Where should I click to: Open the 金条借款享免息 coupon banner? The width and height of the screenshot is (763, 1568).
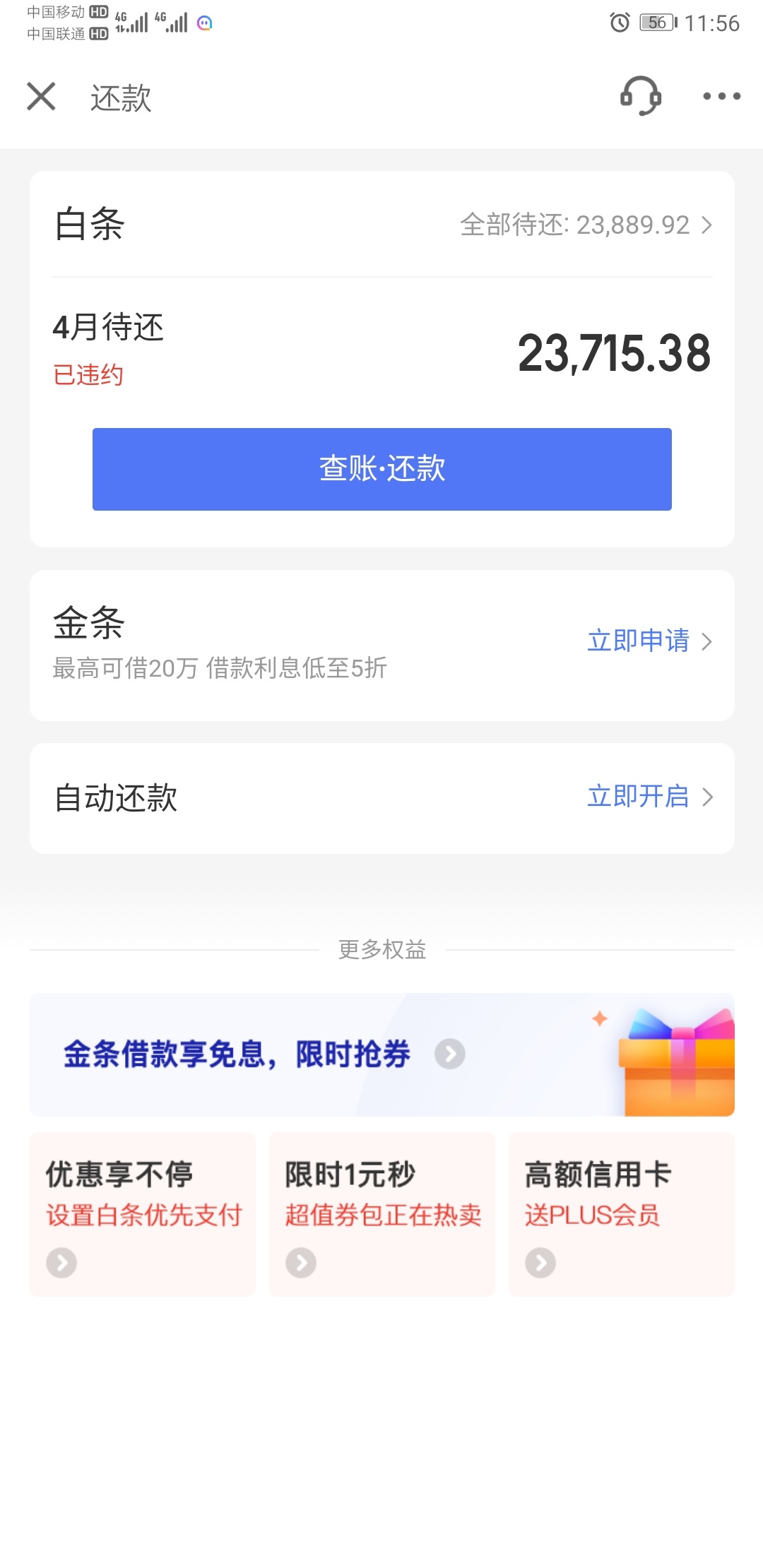382,1055
